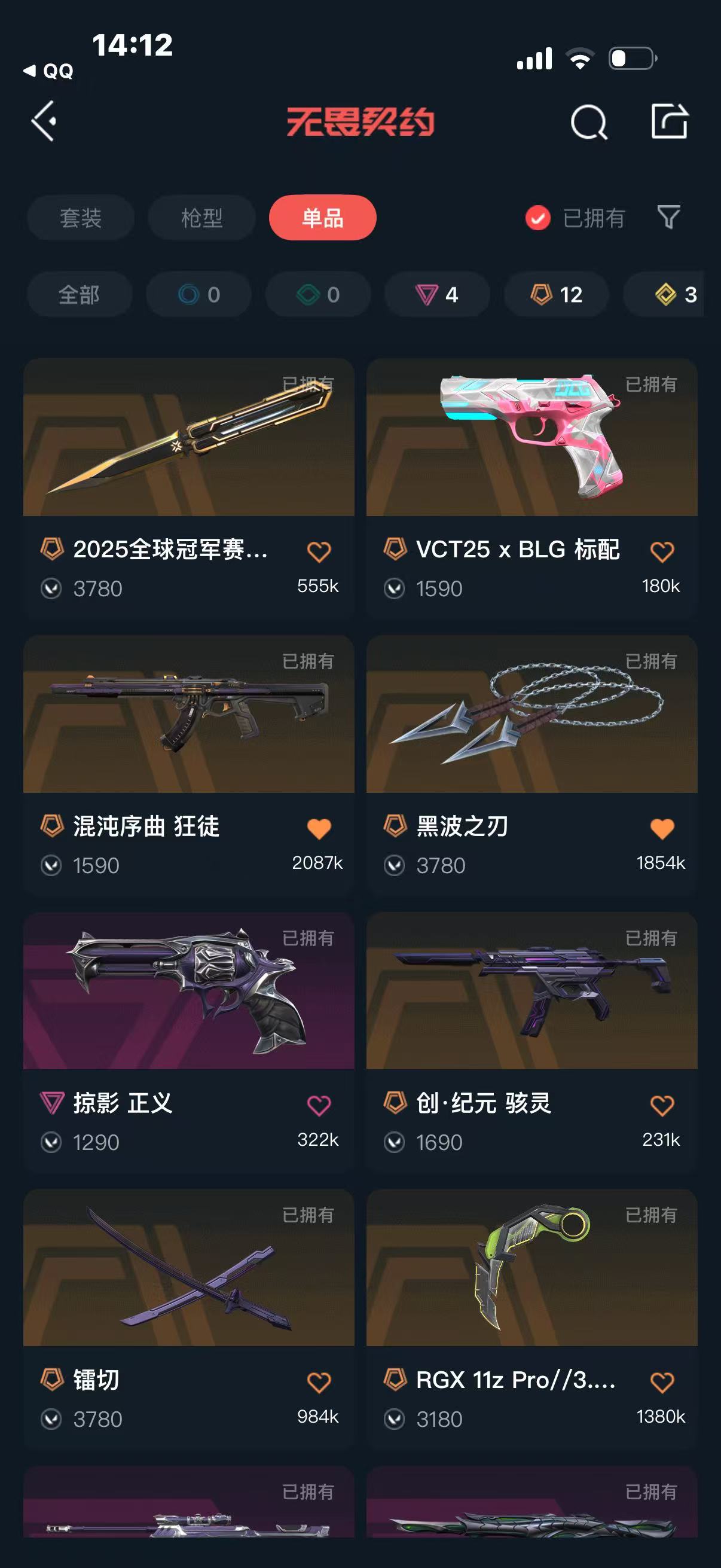Favorite the 掠影 正义 skin
The image size is (721, 1568).
(x=319, y=1105)
